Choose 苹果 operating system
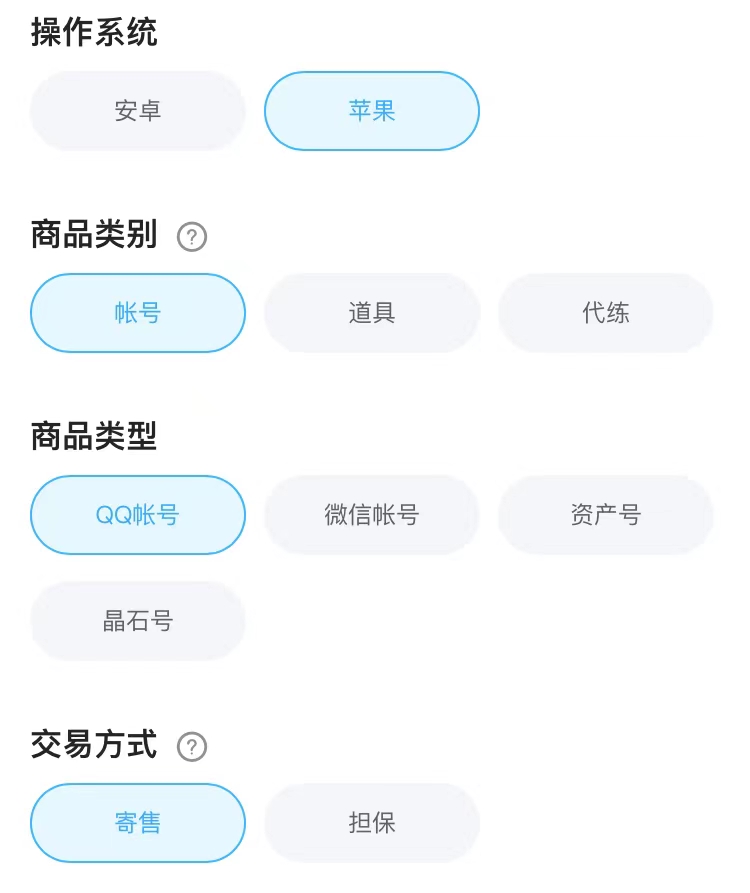 372,111
